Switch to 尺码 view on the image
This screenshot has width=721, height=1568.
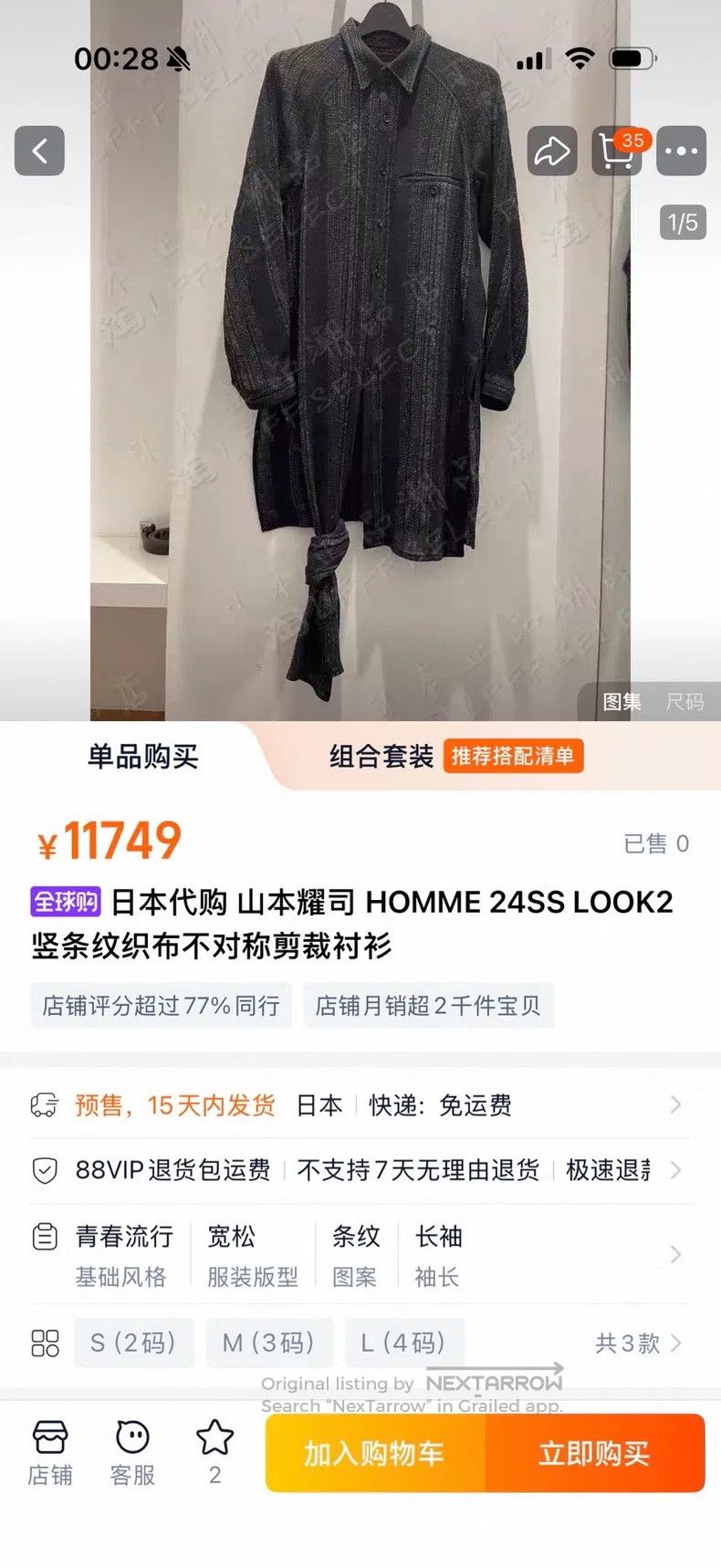pos(684,702)
